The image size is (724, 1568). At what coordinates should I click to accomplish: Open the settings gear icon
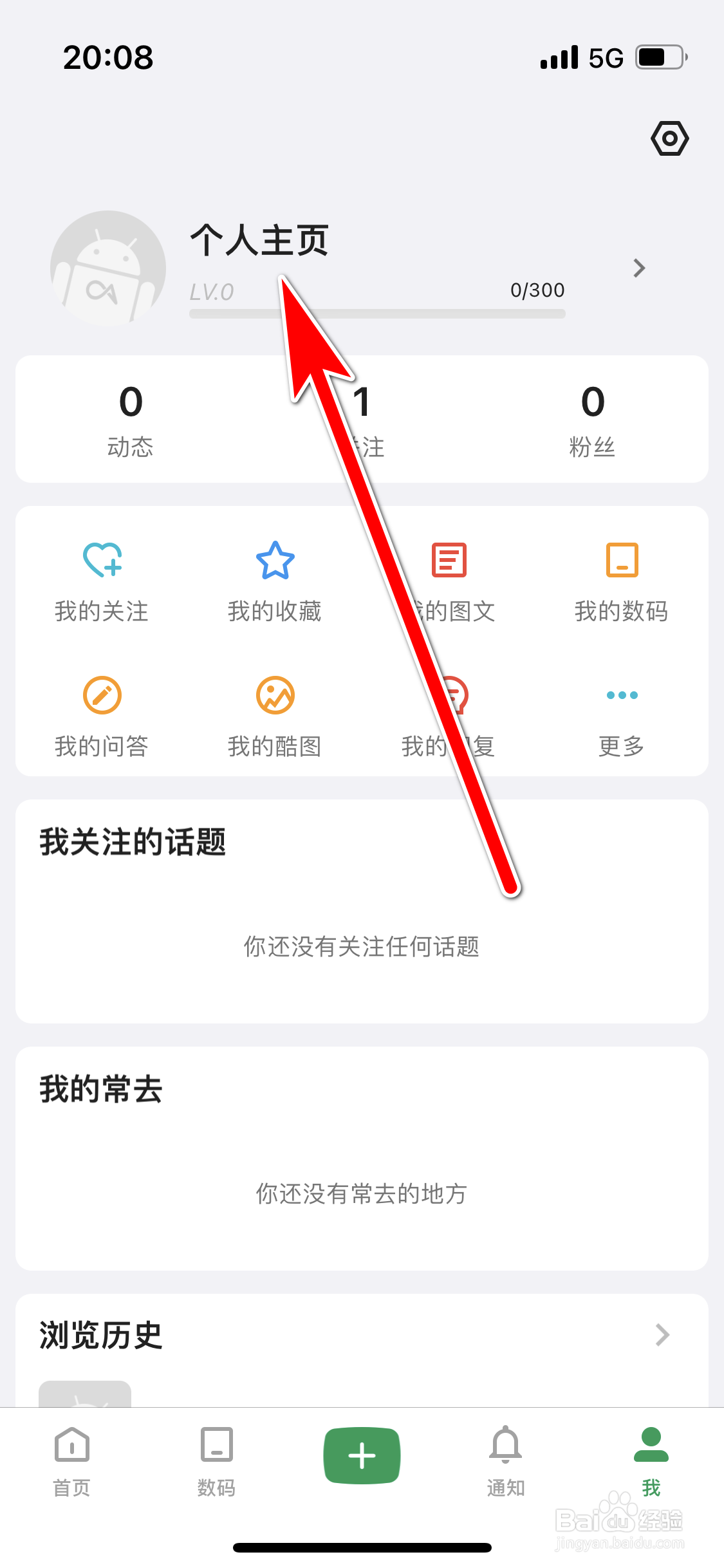click(x=671, y=138)
